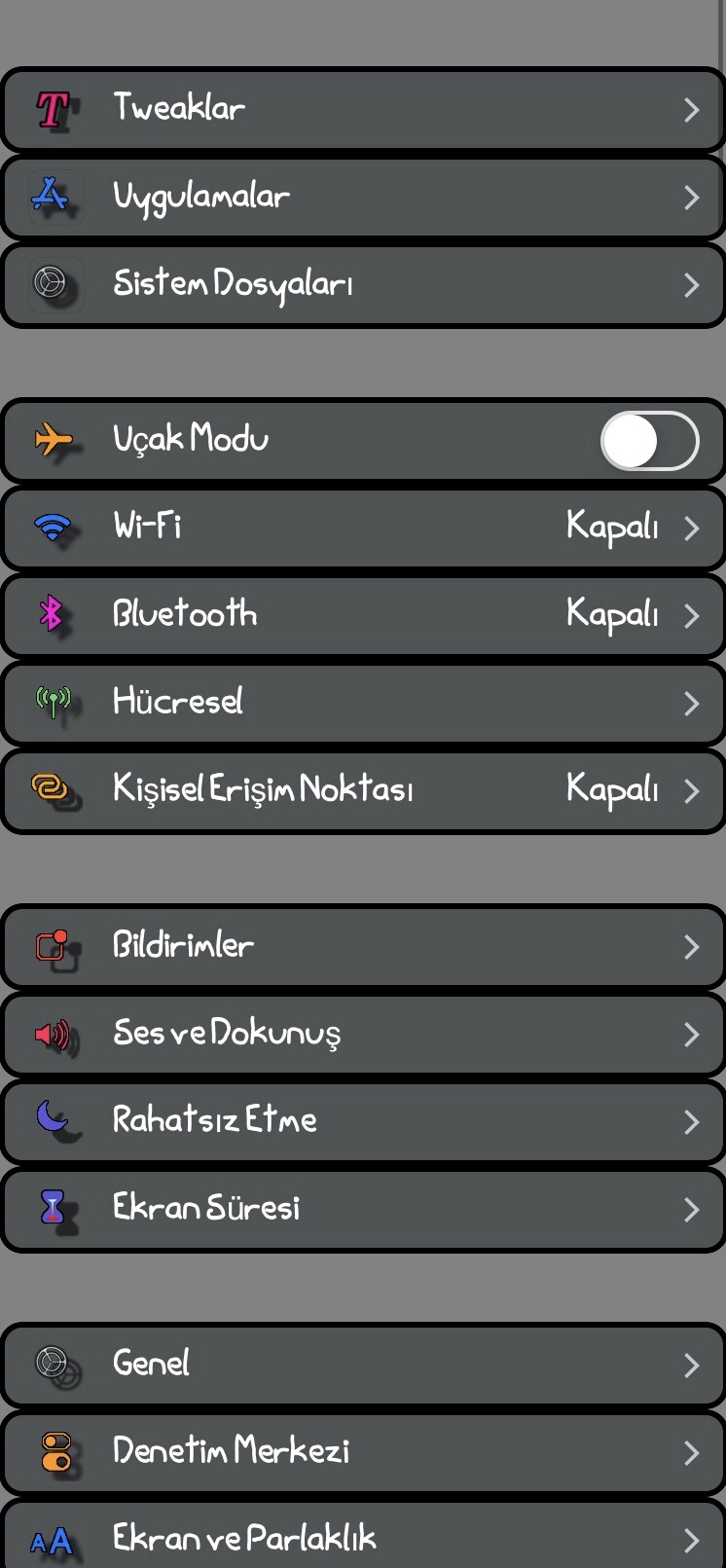The image size is (726, 1568).
Task: Open Ekran ve Parlaklık
Action: [x=362, y=1538]
